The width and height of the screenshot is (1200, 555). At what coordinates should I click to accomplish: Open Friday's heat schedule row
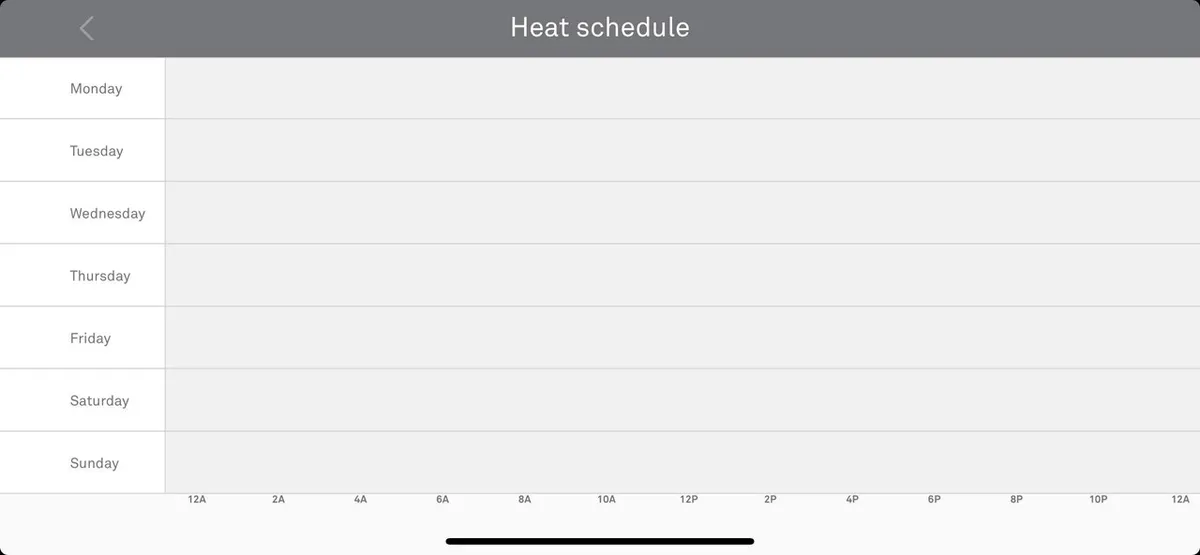coord(90,338)
